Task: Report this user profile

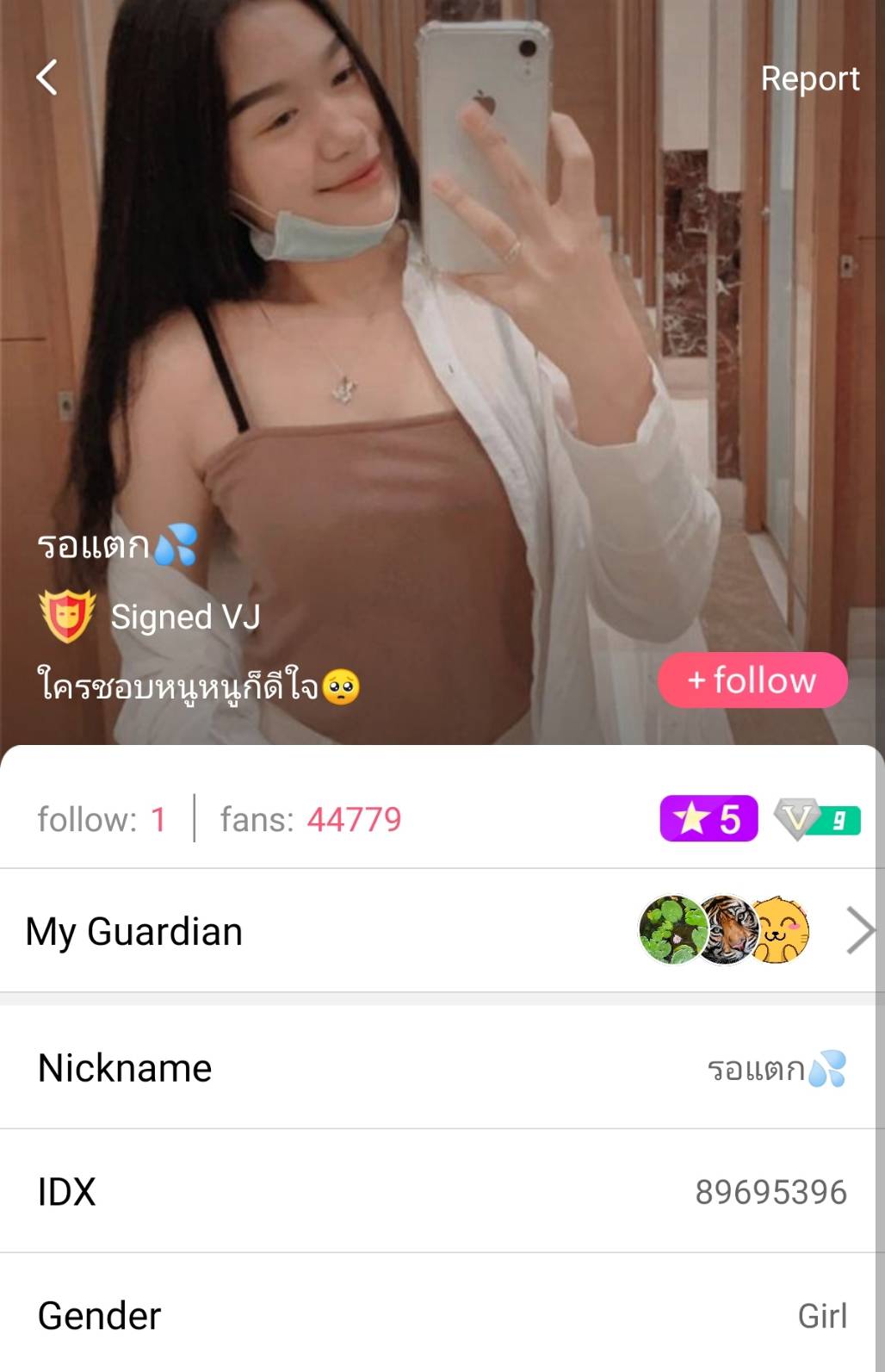Action: pos(809,78)
